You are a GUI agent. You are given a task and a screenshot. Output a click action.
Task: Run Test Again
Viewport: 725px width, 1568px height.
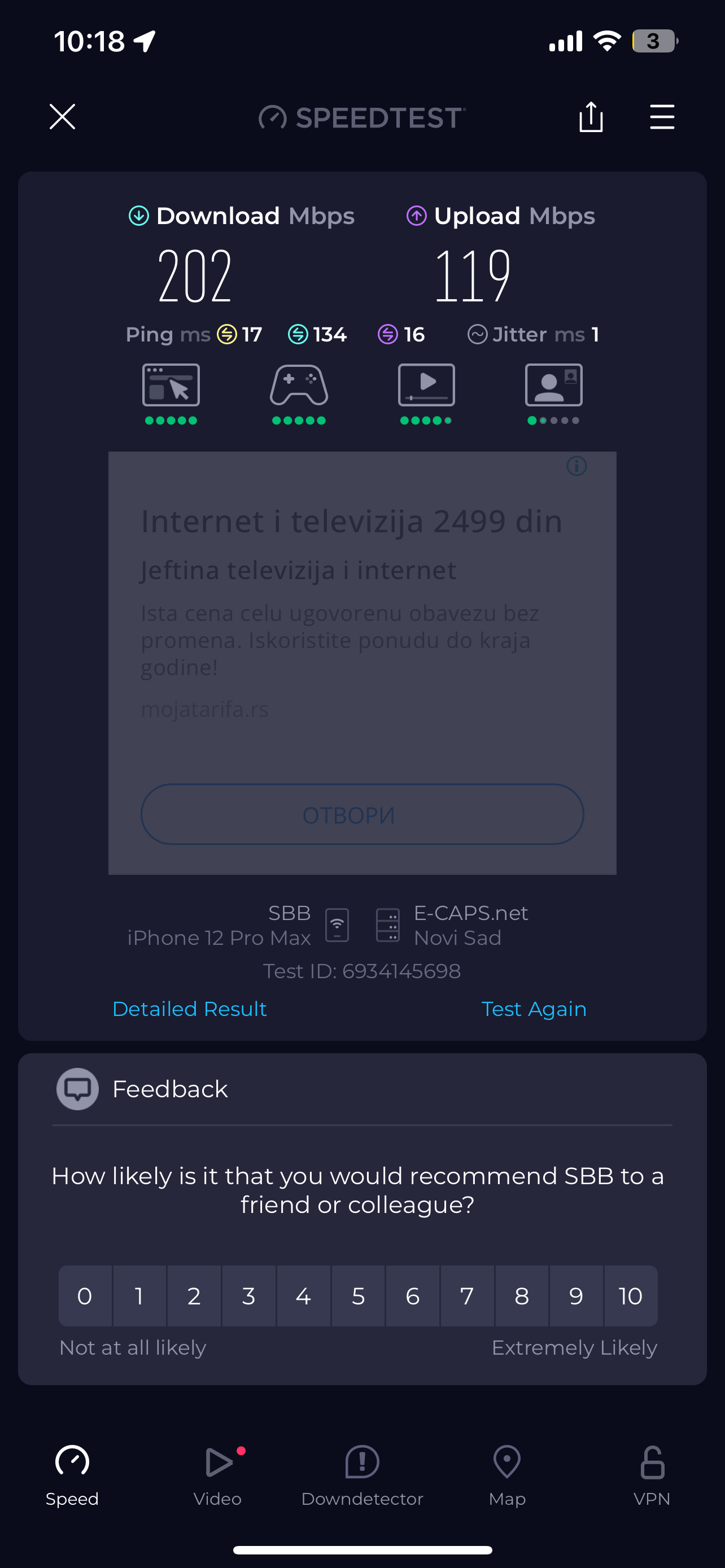(534, 1009)
